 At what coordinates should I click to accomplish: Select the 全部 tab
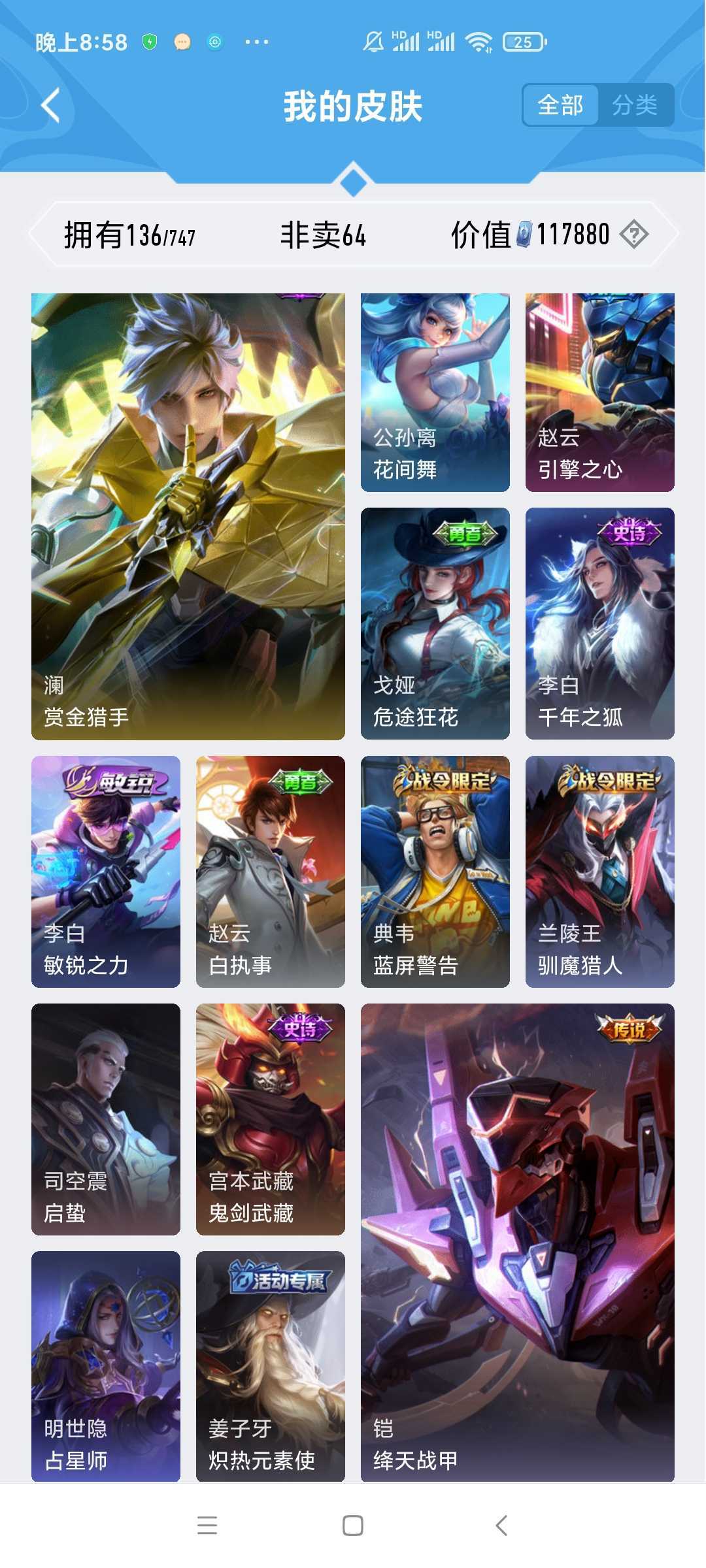(561, 105)
